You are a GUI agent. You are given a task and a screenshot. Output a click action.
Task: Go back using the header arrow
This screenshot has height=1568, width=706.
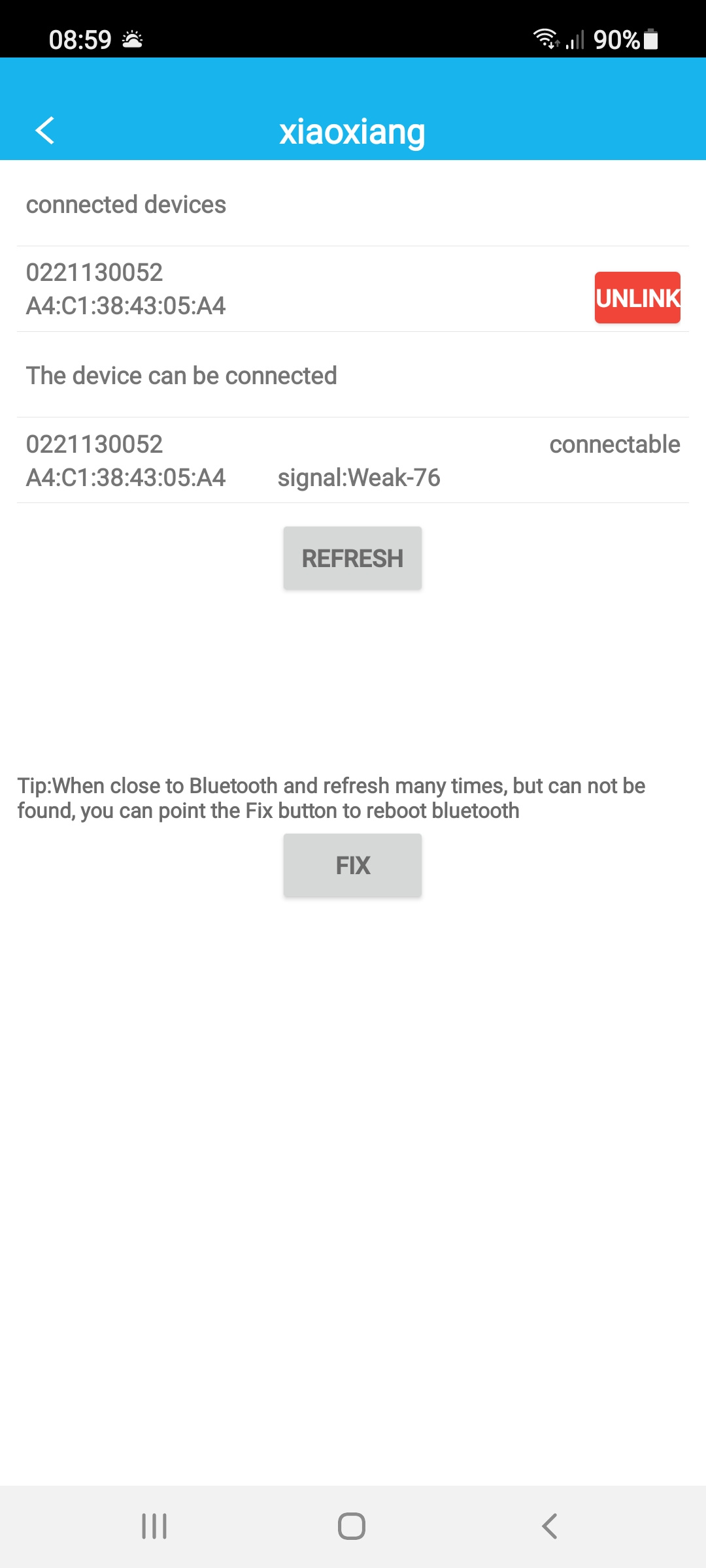[44, 131]
